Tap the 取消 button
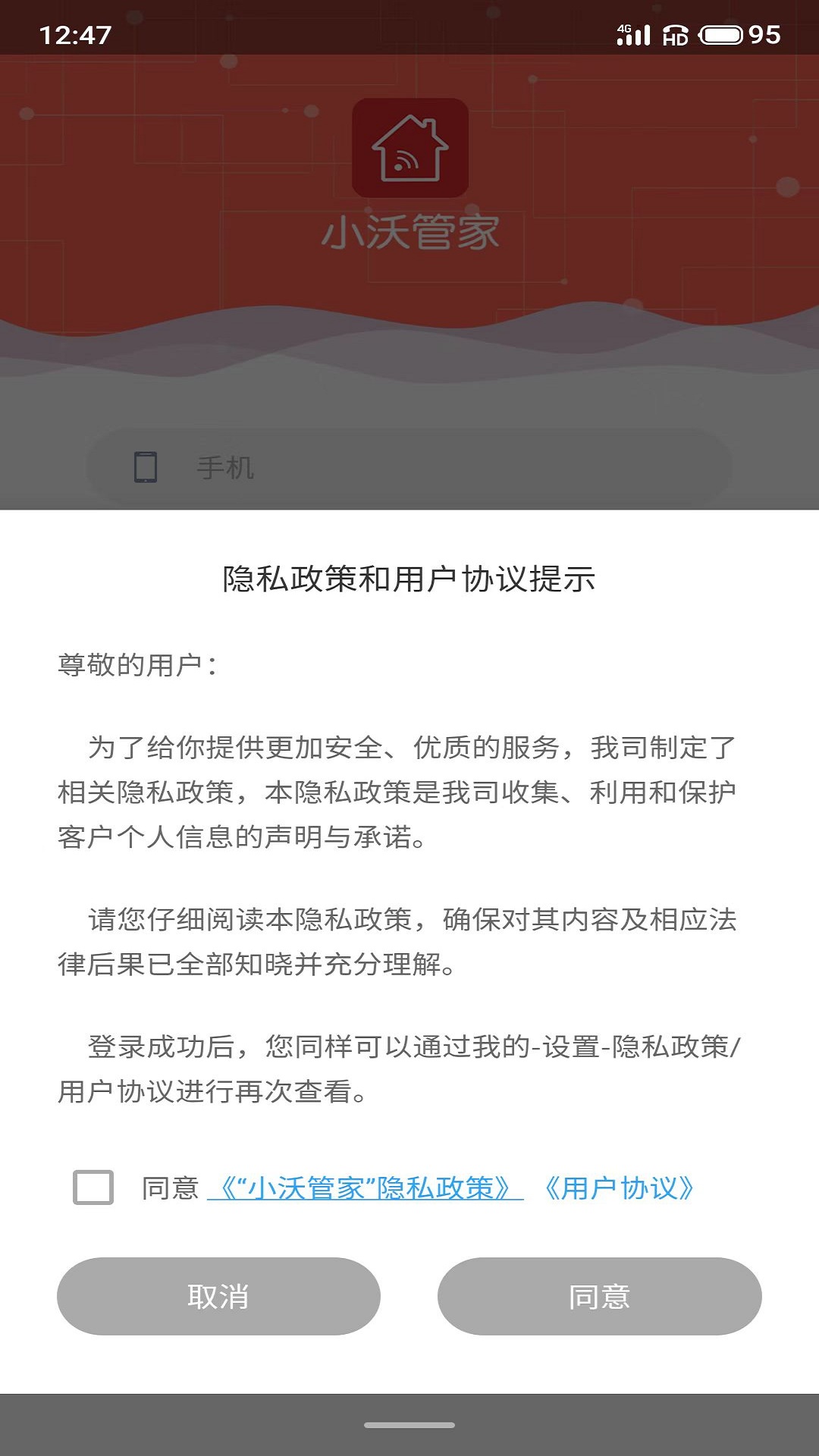The height and width of the screenshot is (1456, 819). (218, 1296)
